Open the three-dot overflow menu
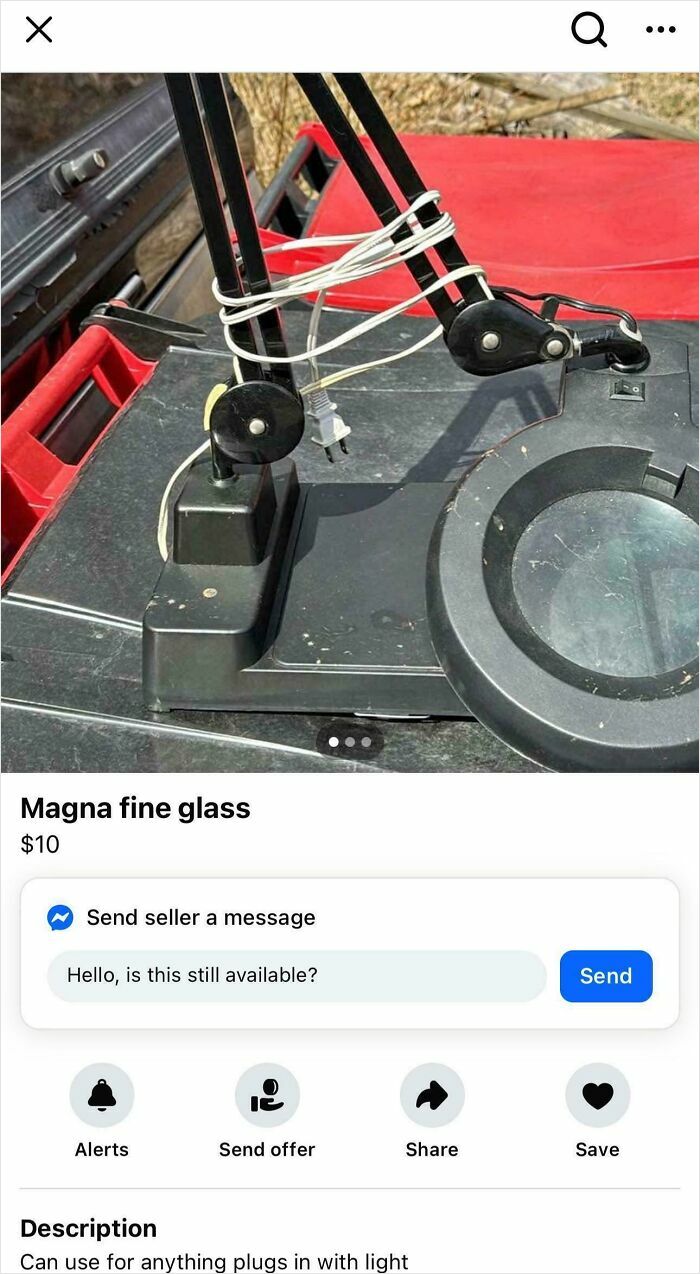The height and width of the screenshot is (1274, 700). pyautogui.click(x=660, y=30)
